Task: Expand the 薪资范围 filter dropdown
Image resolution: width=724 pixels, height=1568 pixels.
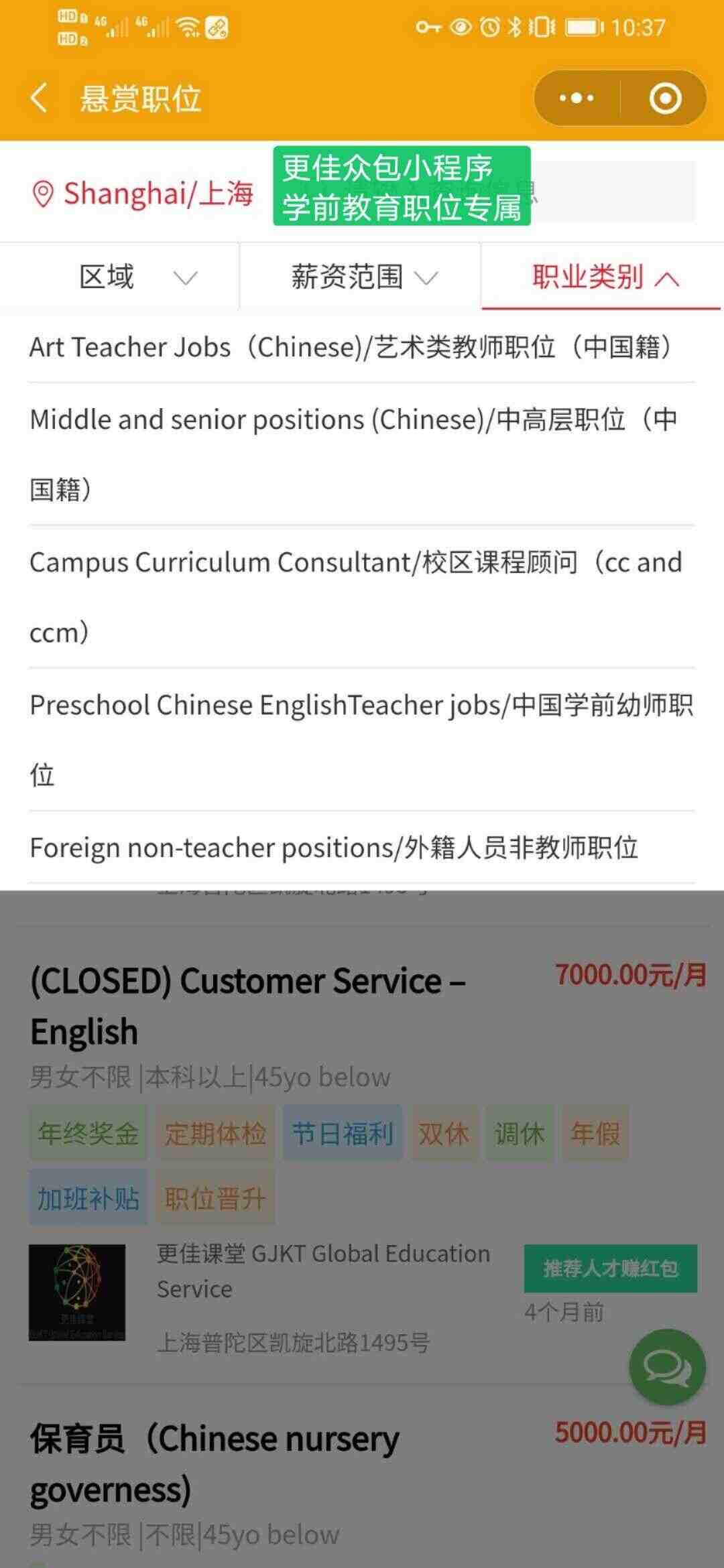Action: [x=361, y=277]
